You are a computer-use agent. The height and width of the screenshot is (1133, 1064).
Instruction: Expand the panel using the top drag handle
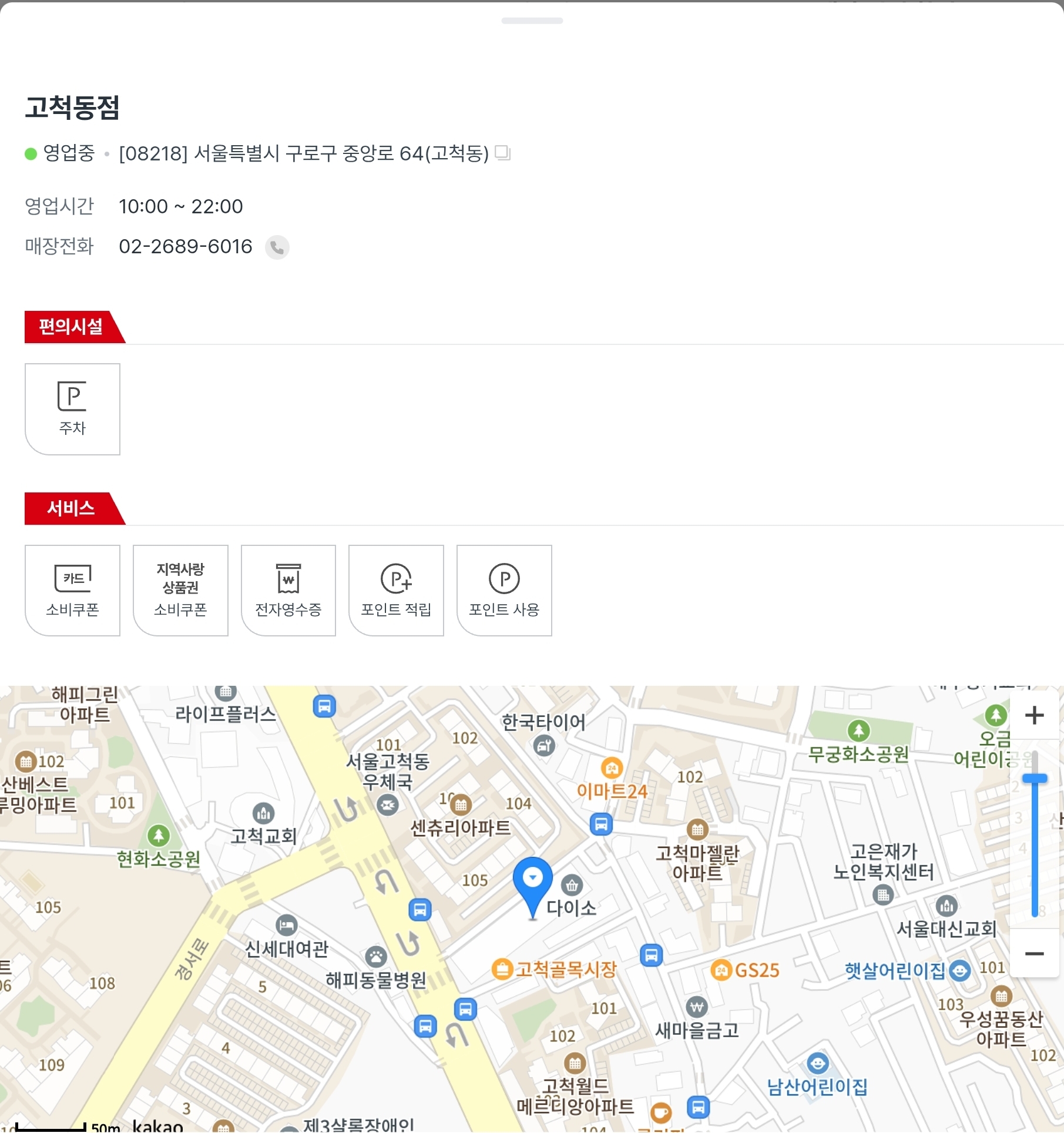[532, 19]
